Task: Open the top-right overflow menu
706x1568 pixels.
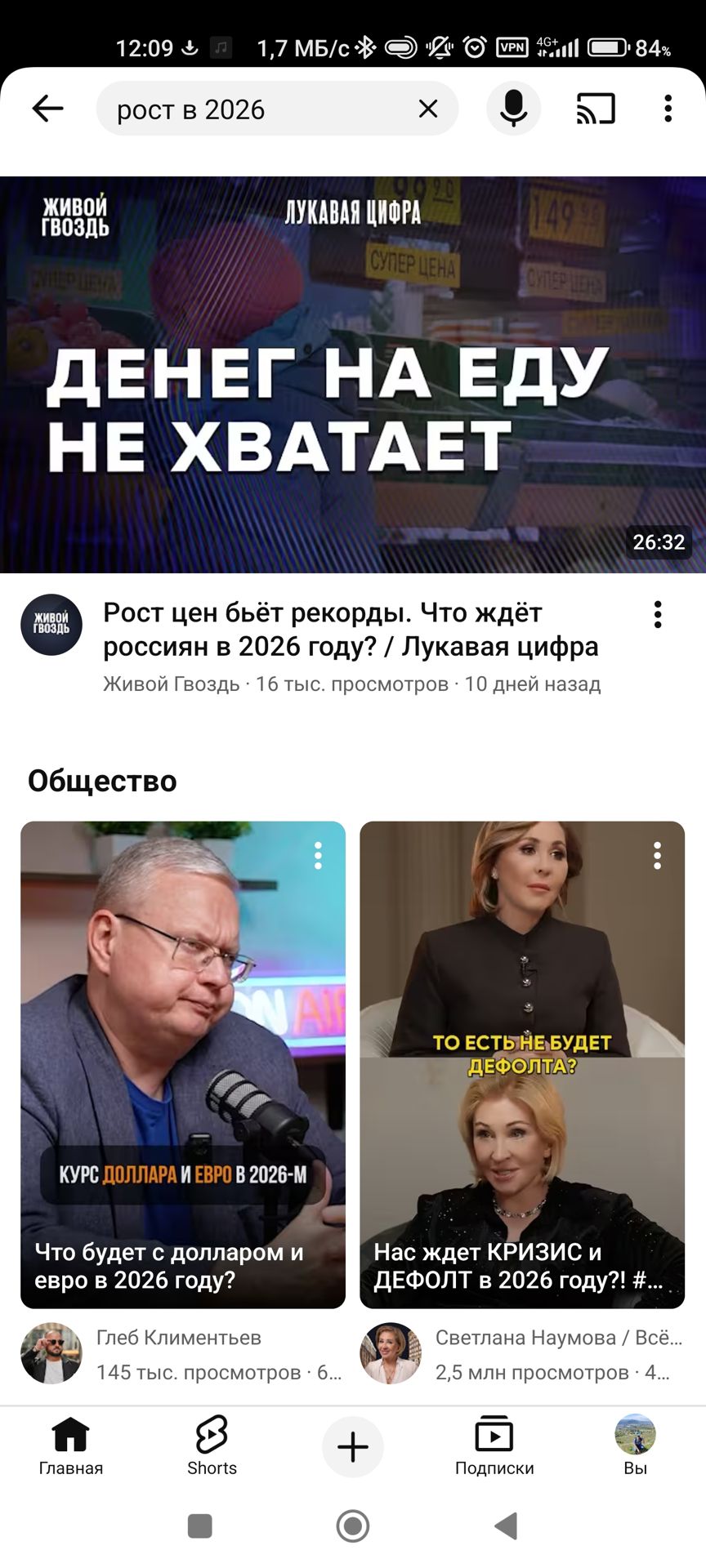Action: point(668,109)
